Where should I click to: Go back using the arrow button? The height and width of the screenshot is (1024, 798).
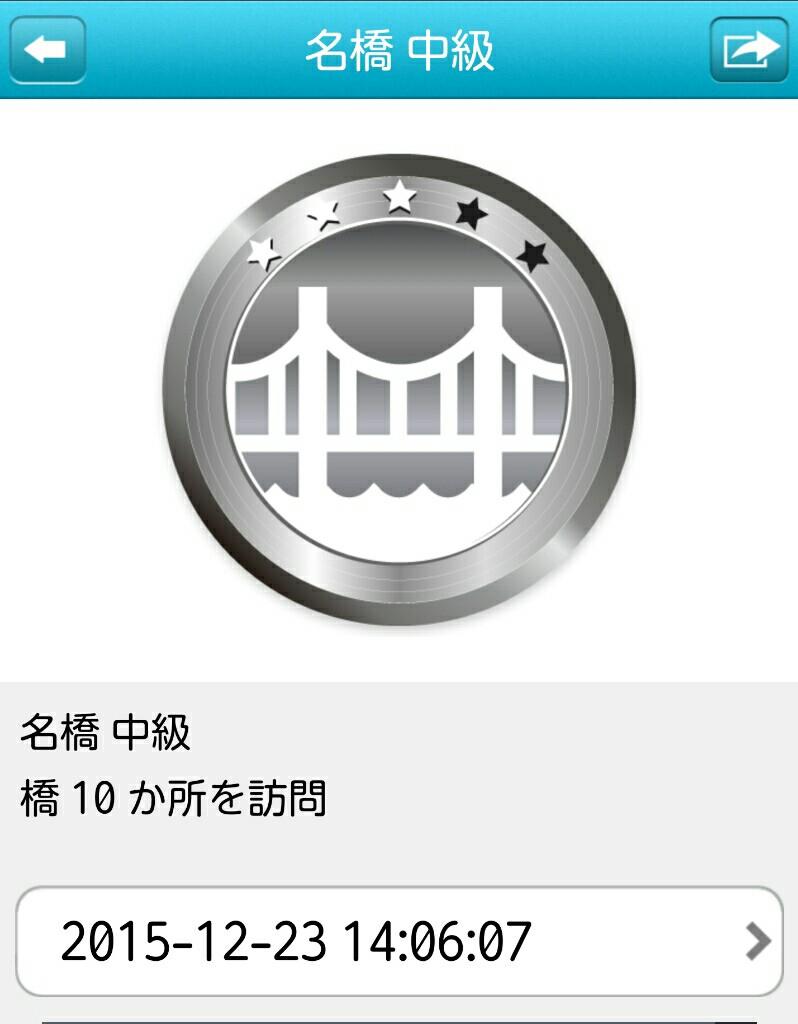tap(46, 49)
